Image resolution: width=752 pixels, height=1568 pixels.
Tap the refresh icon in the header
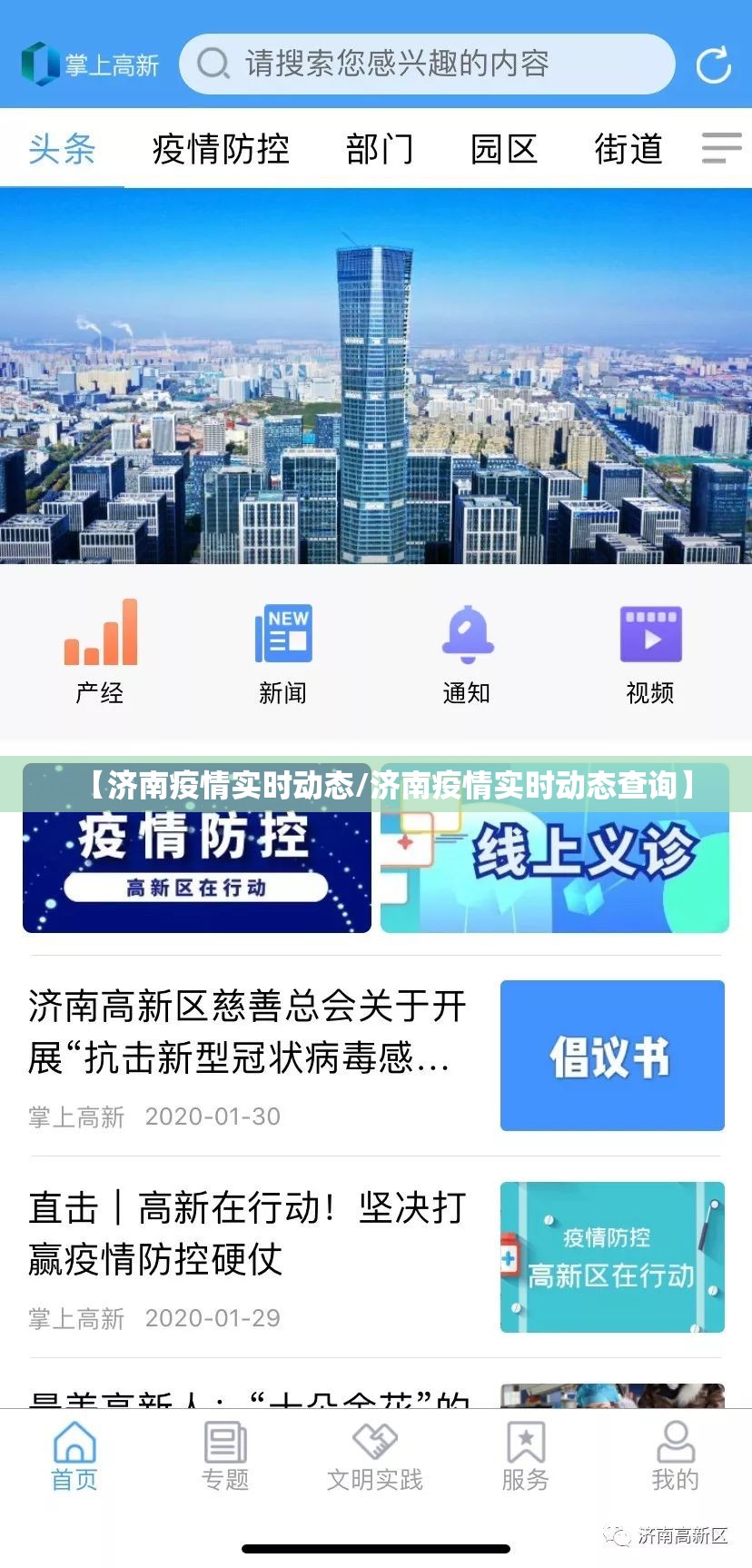pyautogui.click(x=713, y=65)
